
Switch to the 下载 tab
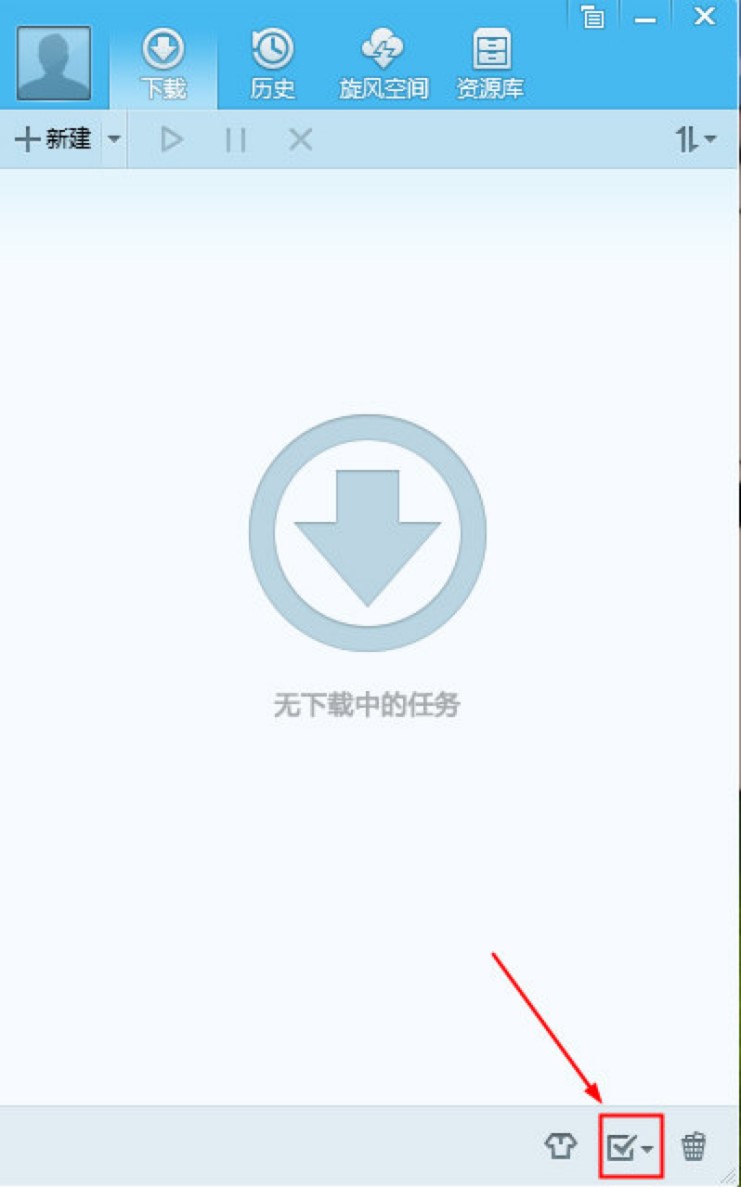click(x=163, y=65)
